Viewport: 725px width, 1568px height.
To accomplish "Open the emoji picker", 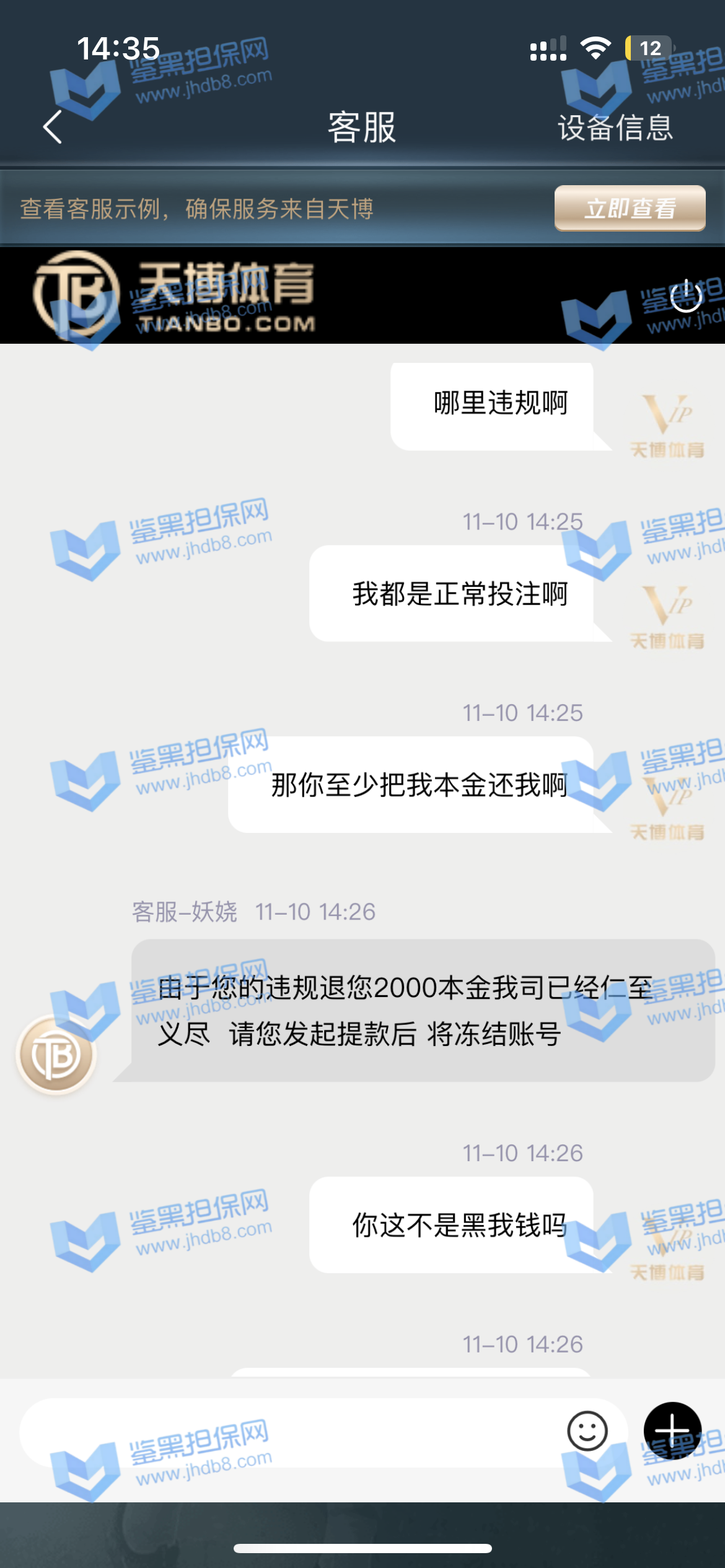I will (x=587, y=1431).
